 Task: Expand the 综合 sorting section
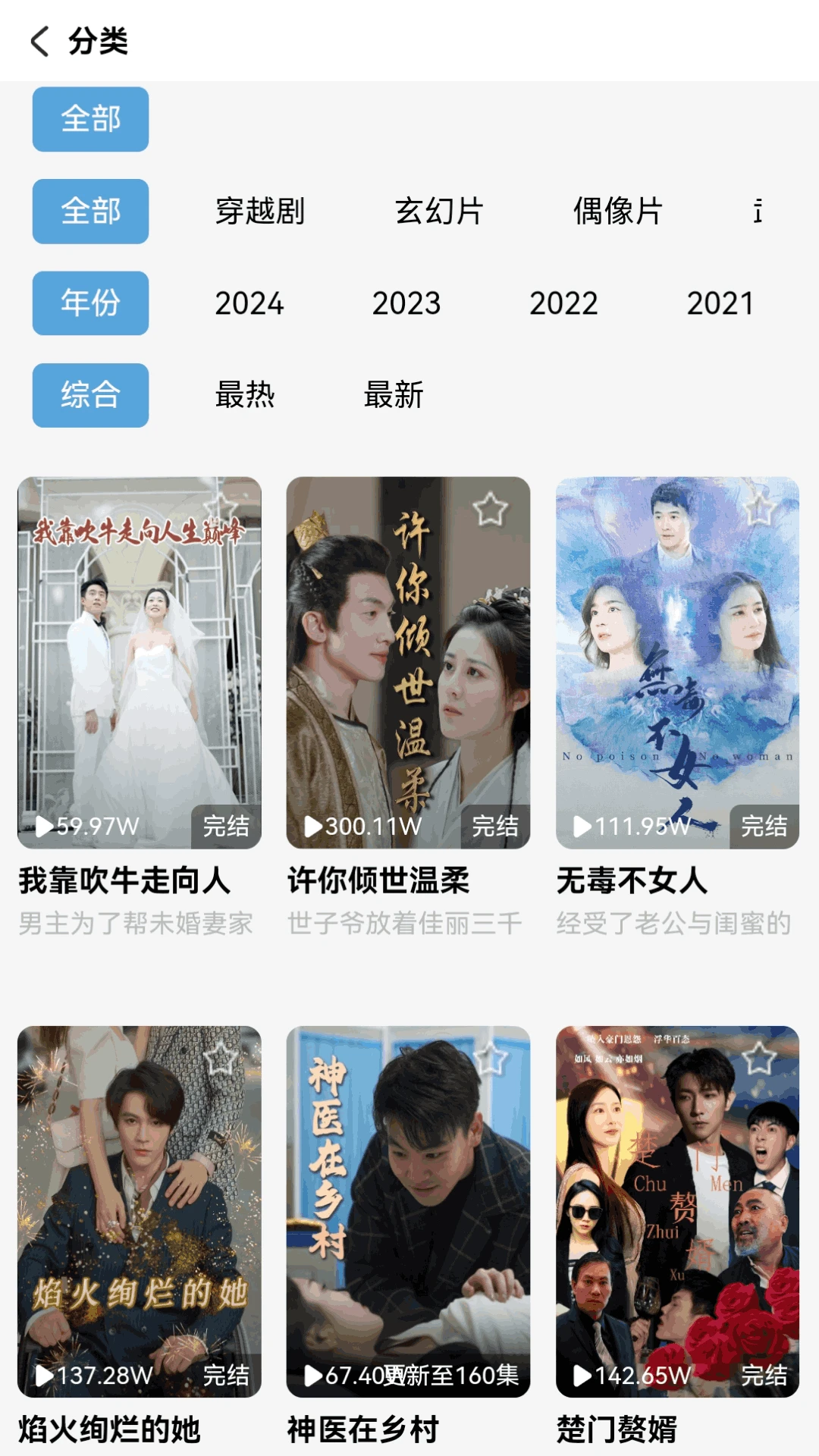point(90,395)
